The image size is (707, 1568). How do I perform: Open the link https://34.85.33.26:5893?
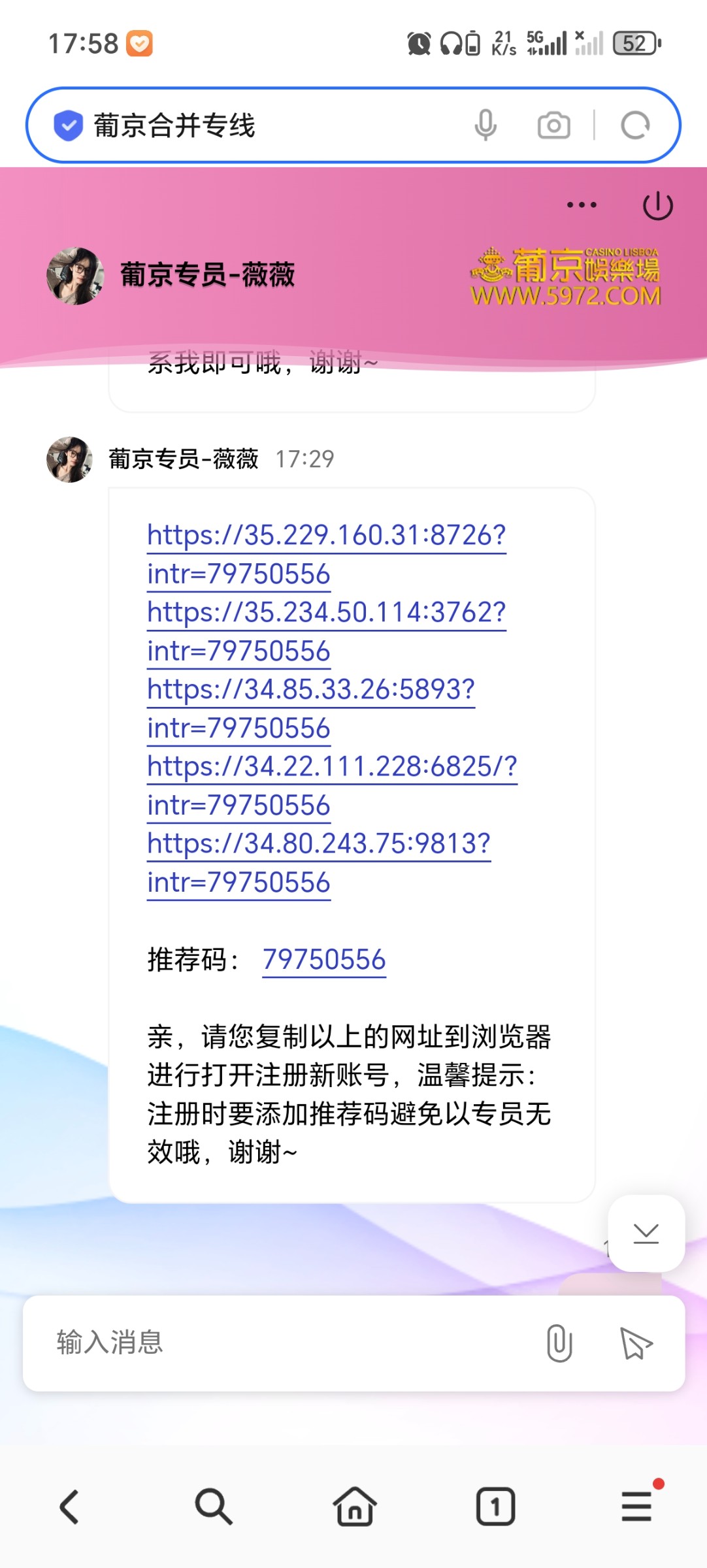pyautogui.click(x=311, y=708)
